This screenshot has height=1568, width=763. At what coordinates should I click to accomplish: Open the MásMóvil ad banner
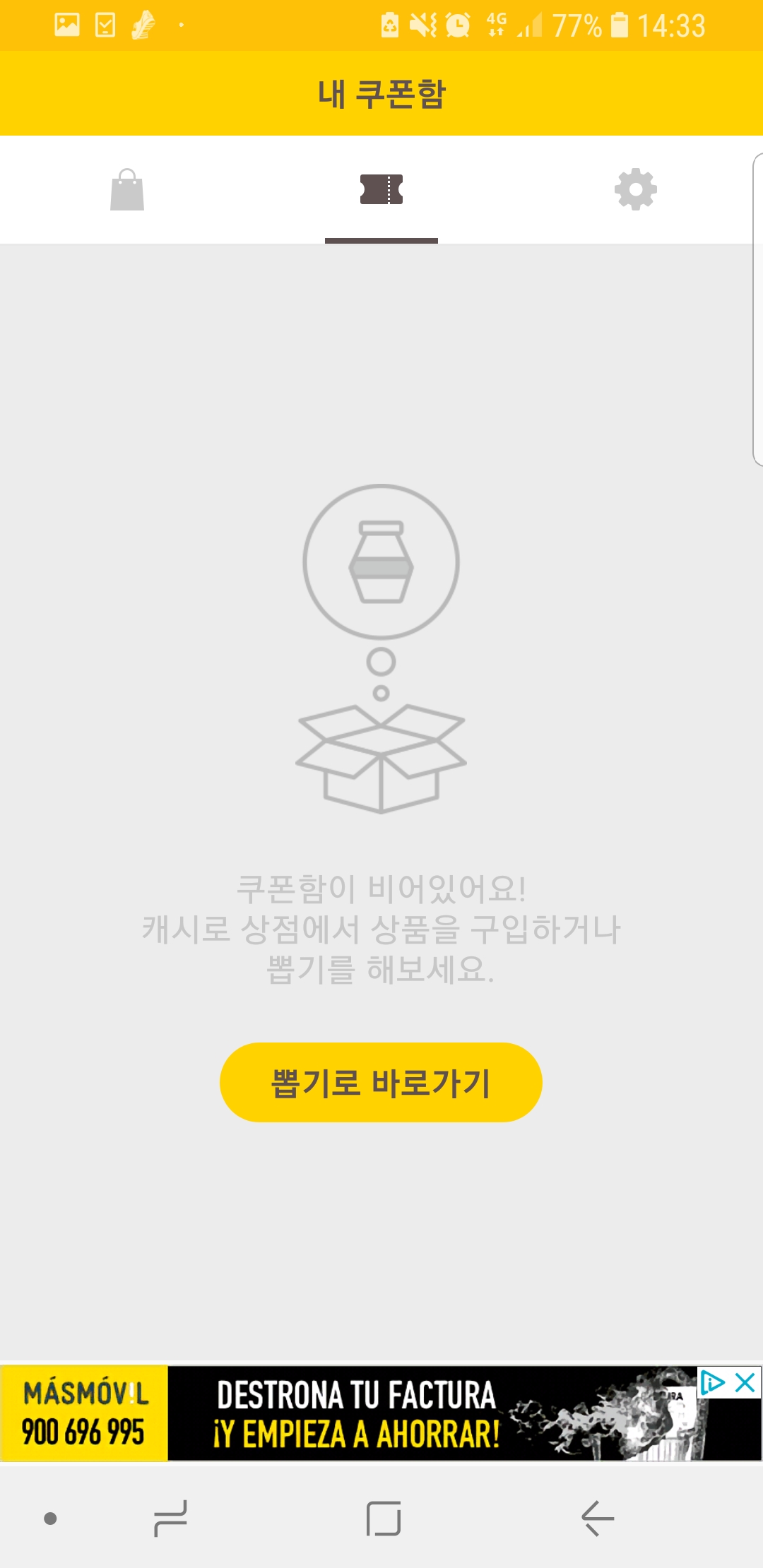click(x=353, y=1413)
